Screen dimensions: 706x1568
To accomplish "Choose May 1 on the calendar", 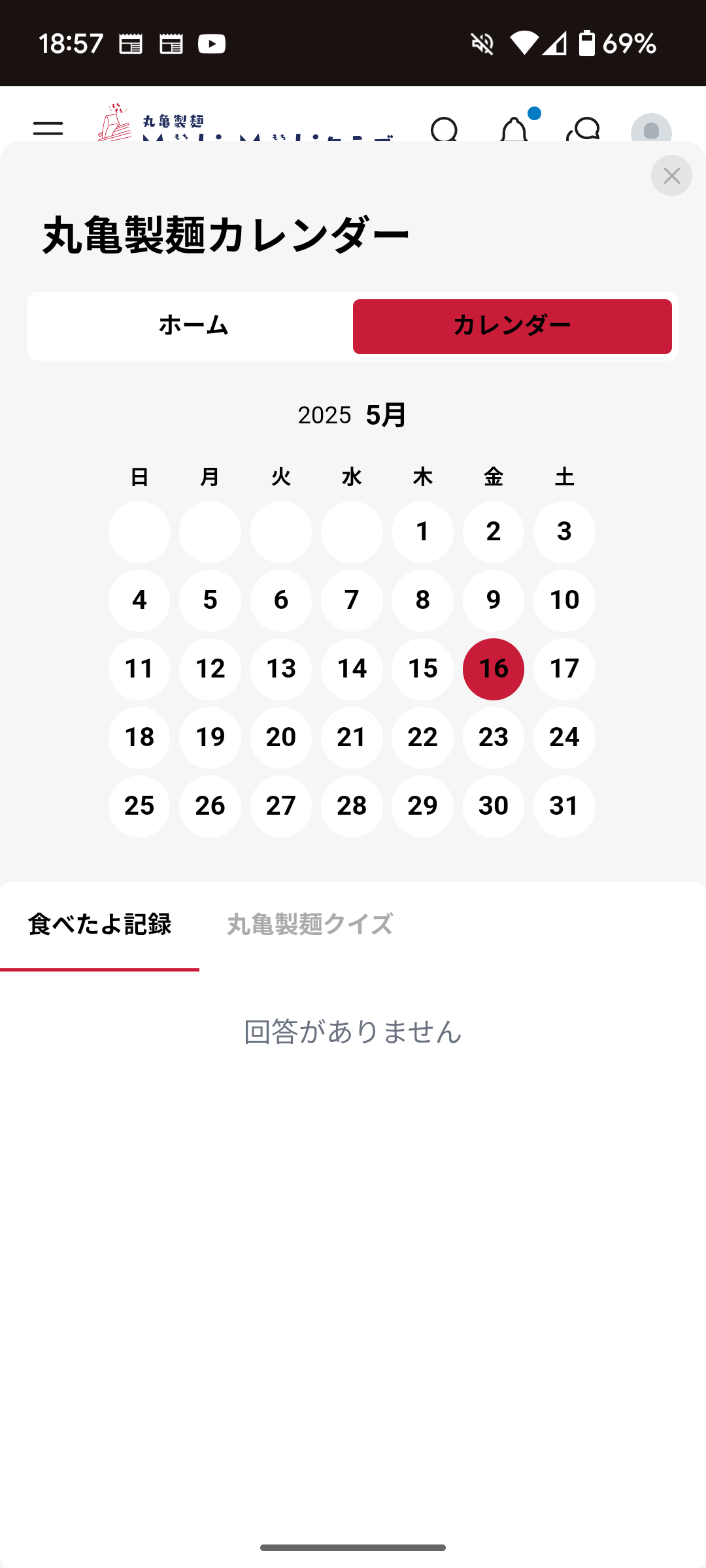I will pos(423,532).
